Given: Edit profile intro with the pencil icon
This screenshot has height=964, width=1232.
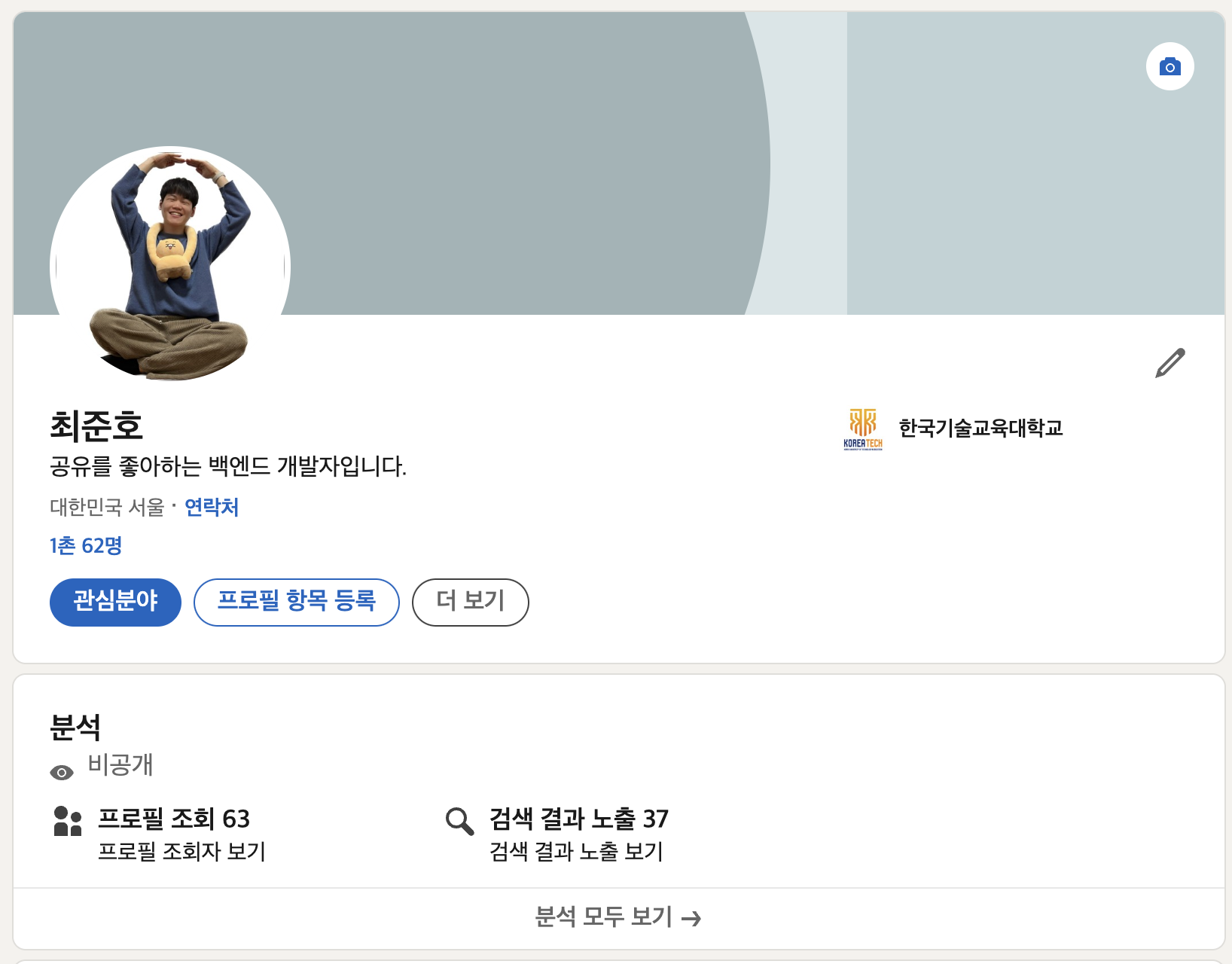Looking at the screenshot, I should 1169,363.
